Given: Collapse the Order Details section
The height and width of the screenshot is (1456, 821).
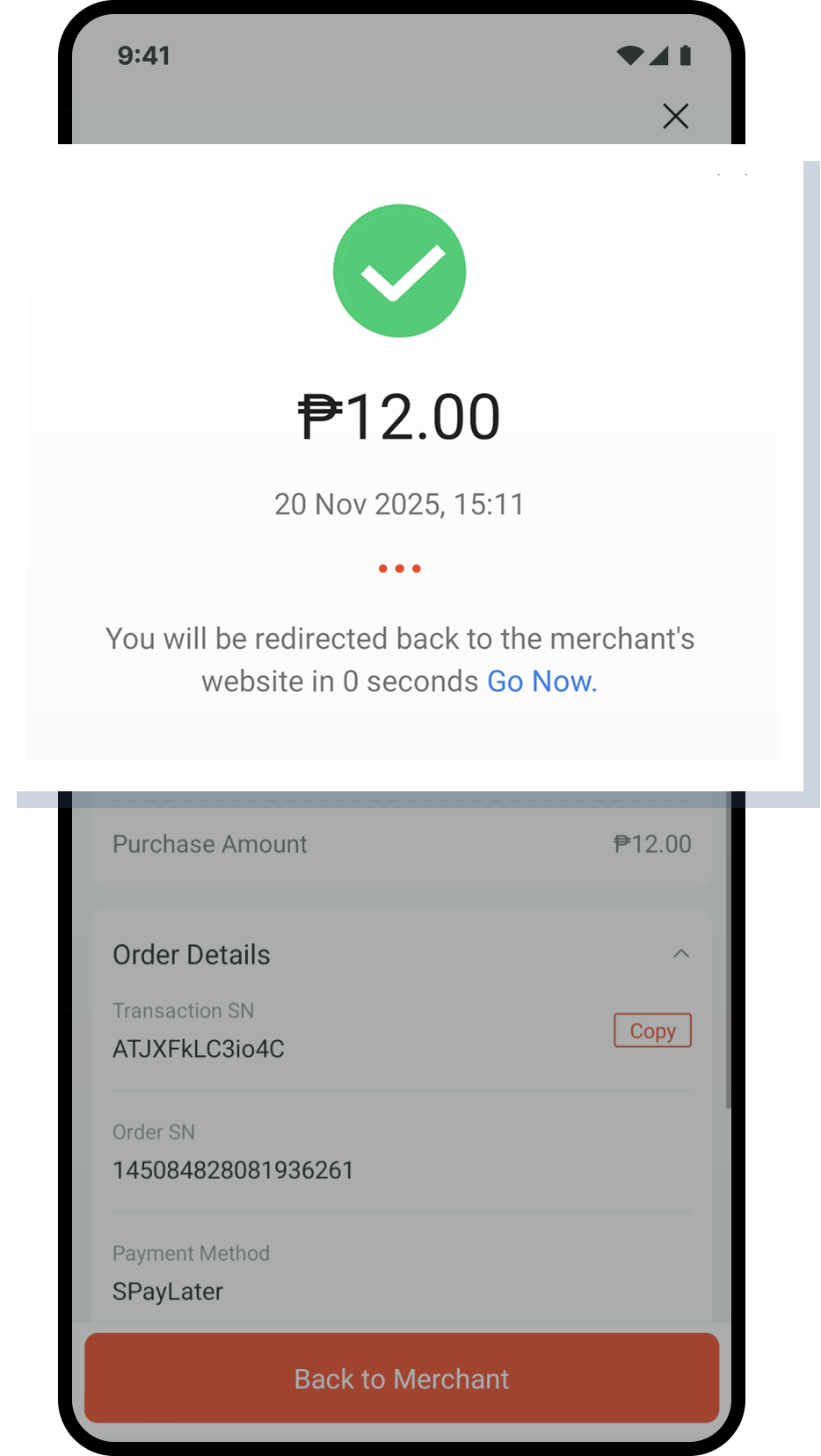Looking at the screenshot, I should click(680, 954).
